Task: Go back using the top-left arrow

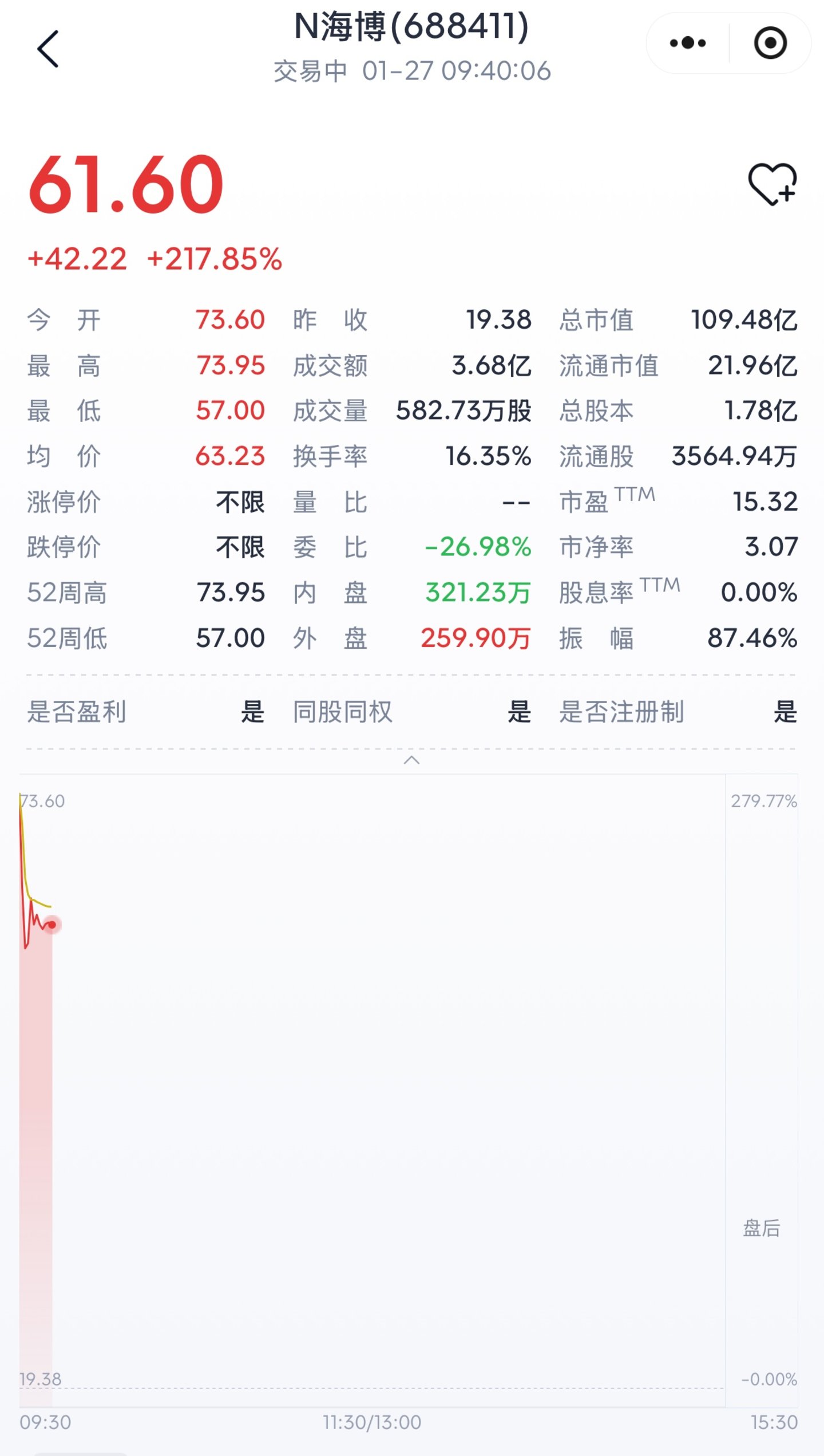Action: coord(48,49)
